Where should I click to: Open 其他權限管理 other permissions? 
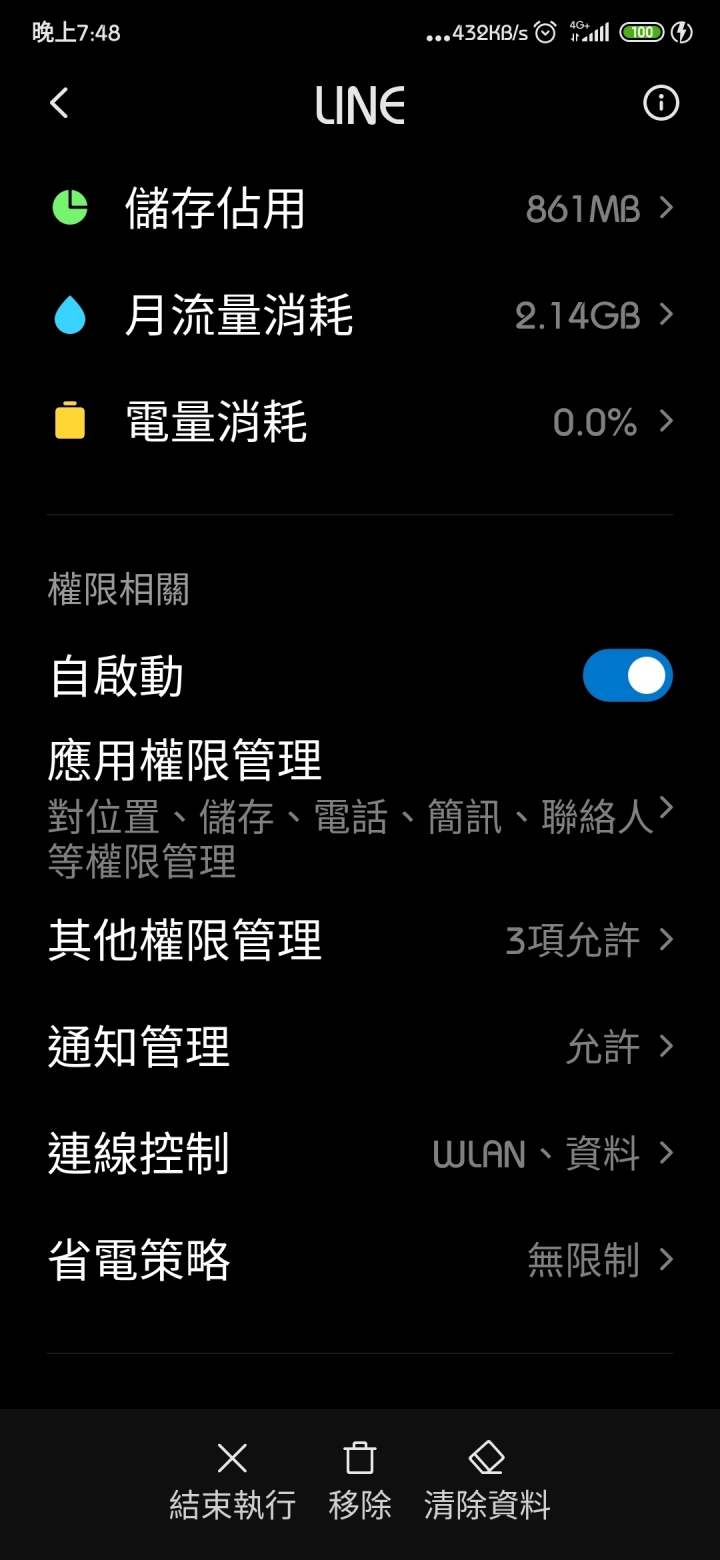coord(360,940)
